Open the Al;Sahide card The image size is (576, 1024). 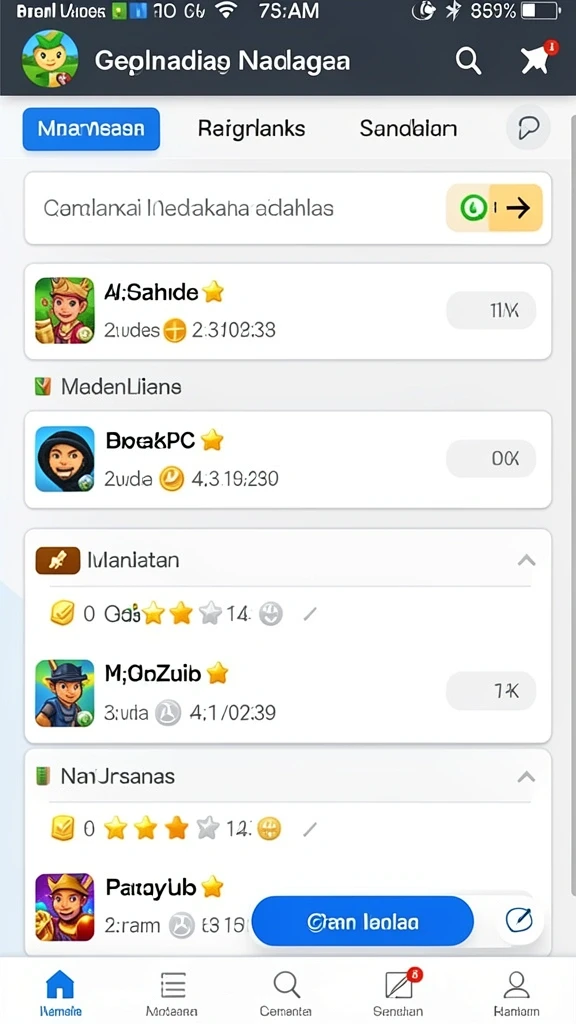pyautogui.click(x=288, y=312)
